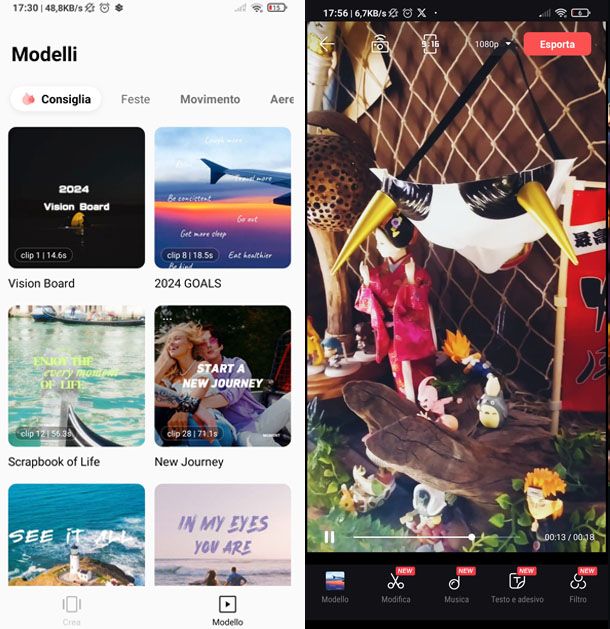Open the In My Eyes You Are template

[x=222, y=535]
